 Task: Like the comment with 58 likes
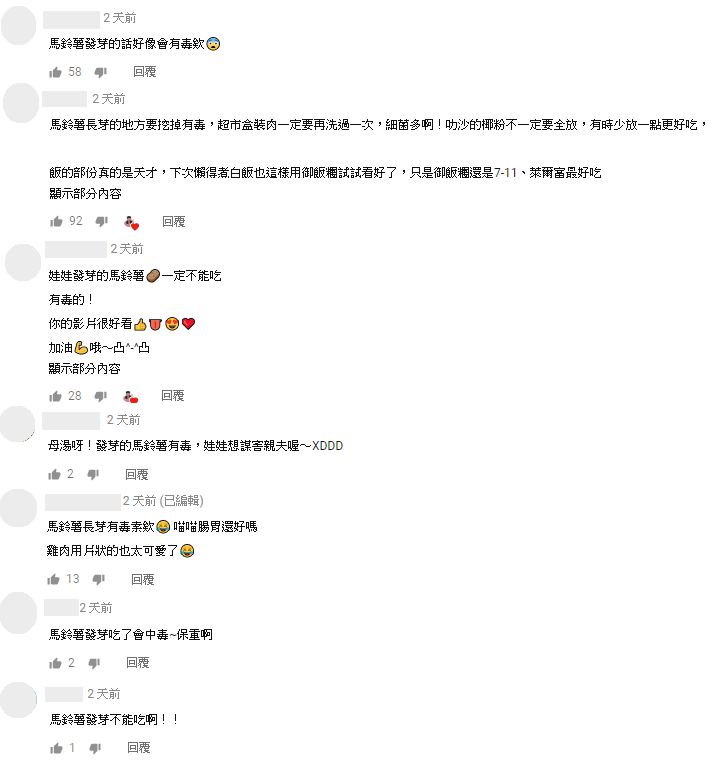[x=56, y=72]
